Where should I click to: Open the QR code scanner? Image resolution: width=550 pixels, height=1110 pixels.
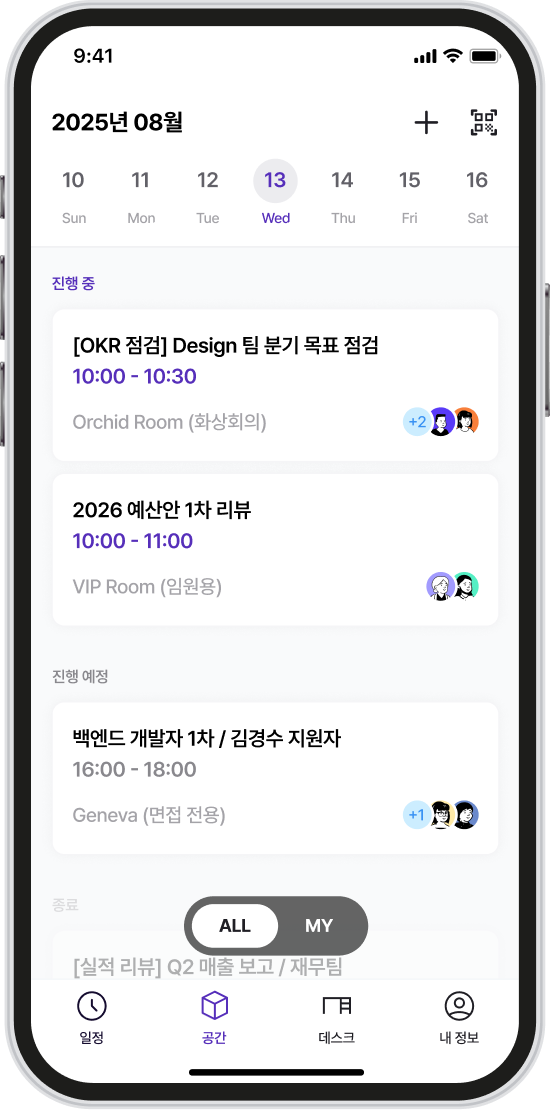click(484, 122)
